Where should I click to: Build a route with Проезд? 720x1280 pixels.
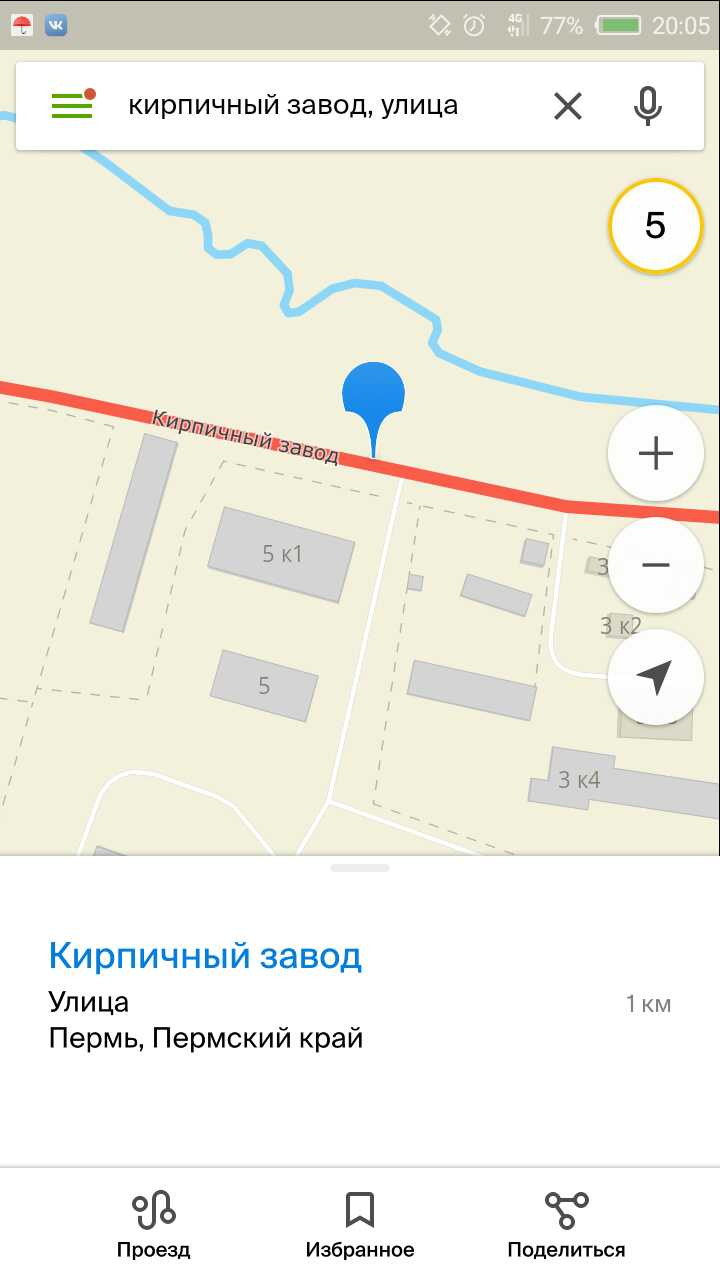pyautogui.click(x=154, y=1224)
